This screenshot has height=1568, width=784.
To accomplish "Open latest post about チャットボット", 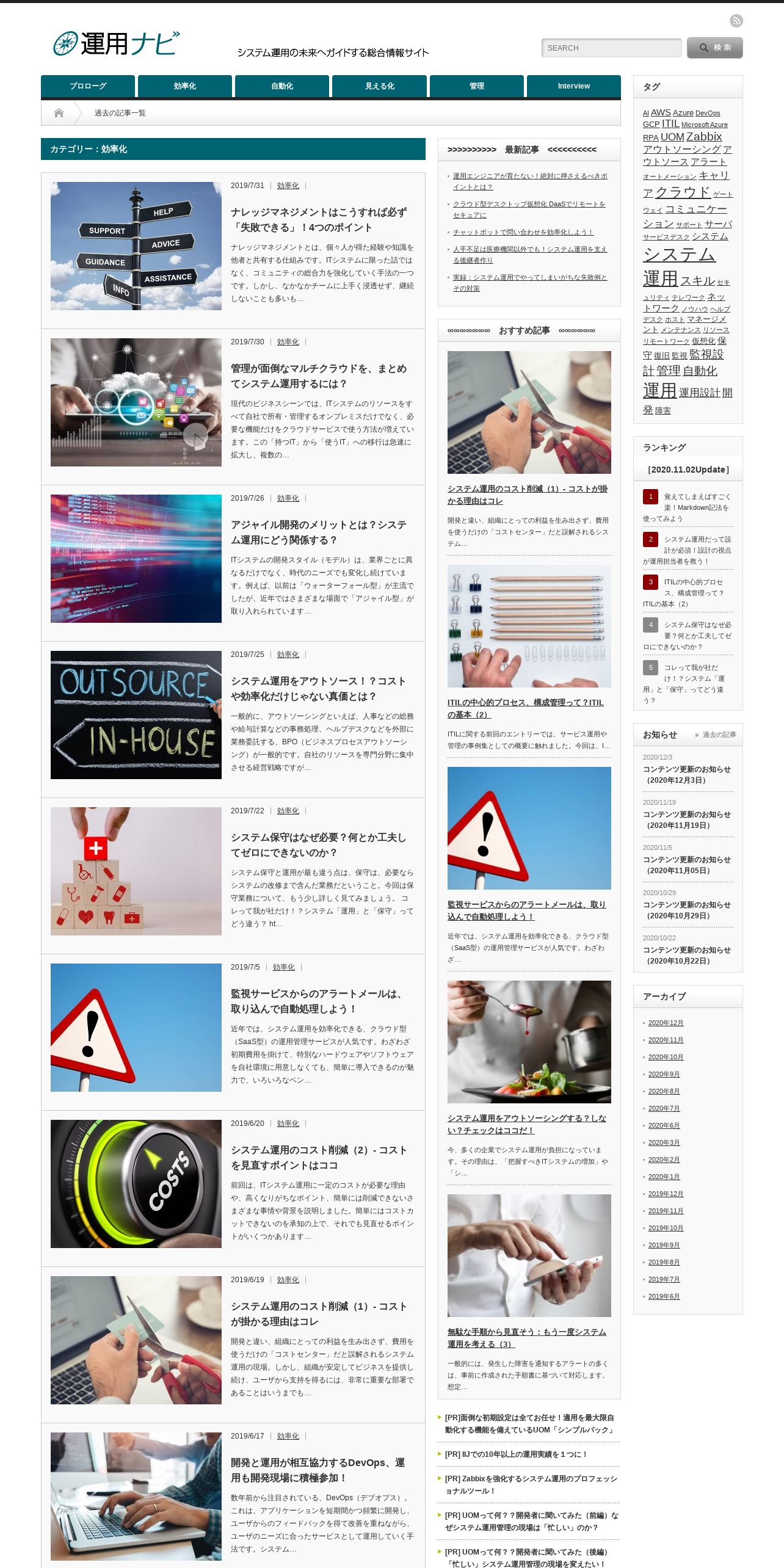I will coord(523,232).
